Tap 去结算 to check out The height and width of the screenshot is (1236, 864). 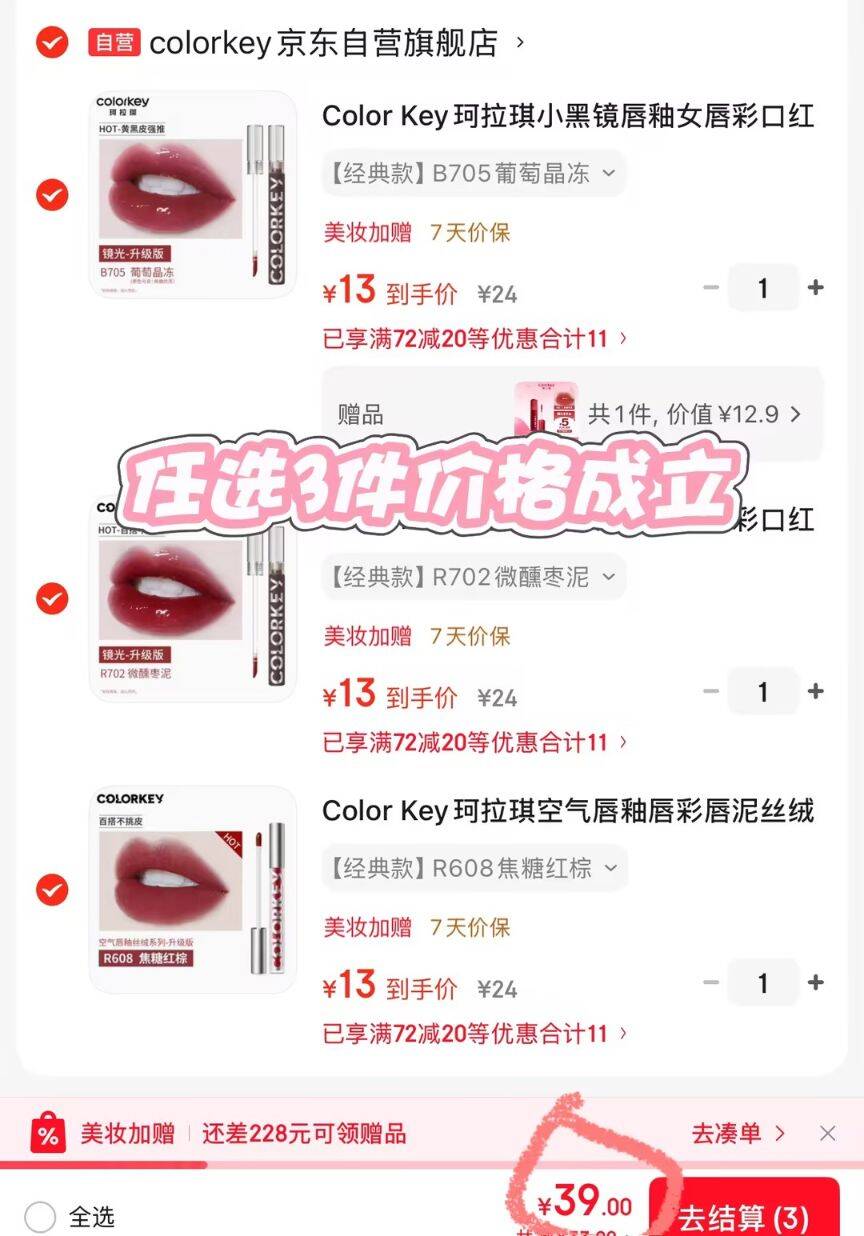[743, 1217]
